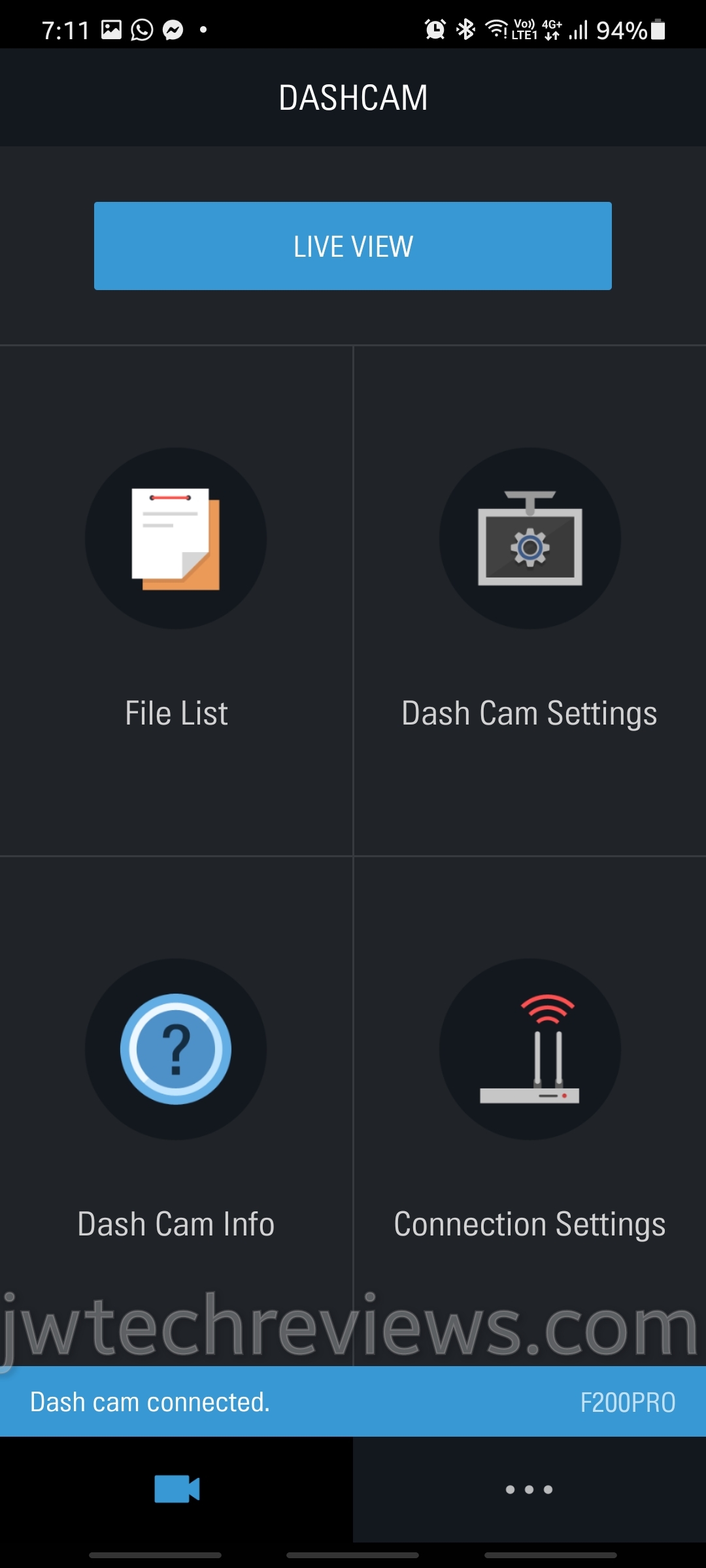Screen dimensions: 706x1568
Task: Open the Live View button
Action: coord(353,246)
